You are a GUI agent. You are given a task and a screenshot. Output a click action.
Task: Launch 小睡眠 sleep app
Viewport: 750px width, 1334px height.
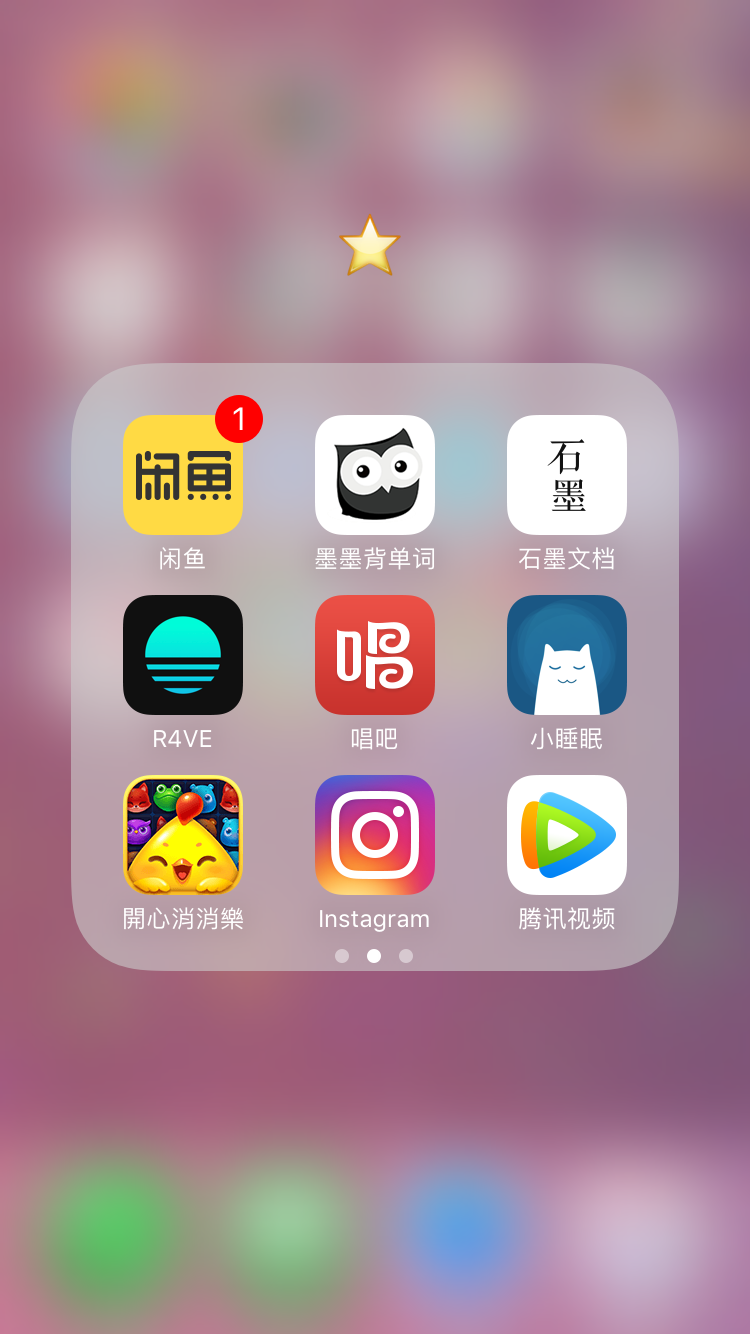coord(567,655)
